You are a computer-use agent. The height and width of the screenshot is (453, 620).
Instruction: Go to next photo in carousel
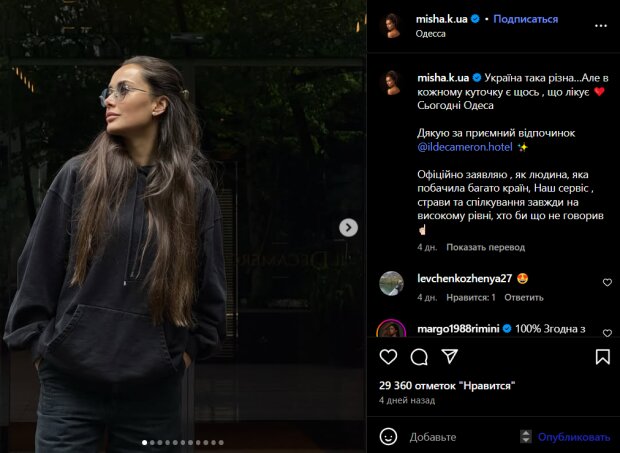(348, 228)
